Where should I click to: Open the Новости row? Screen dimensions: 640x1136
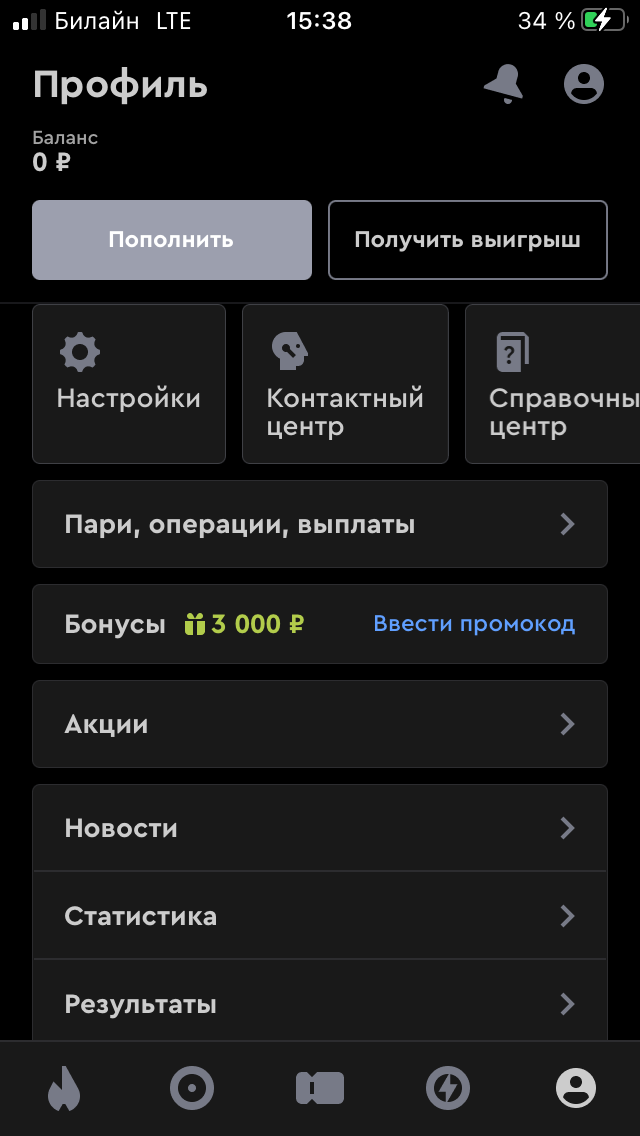(x=320, y=828)
